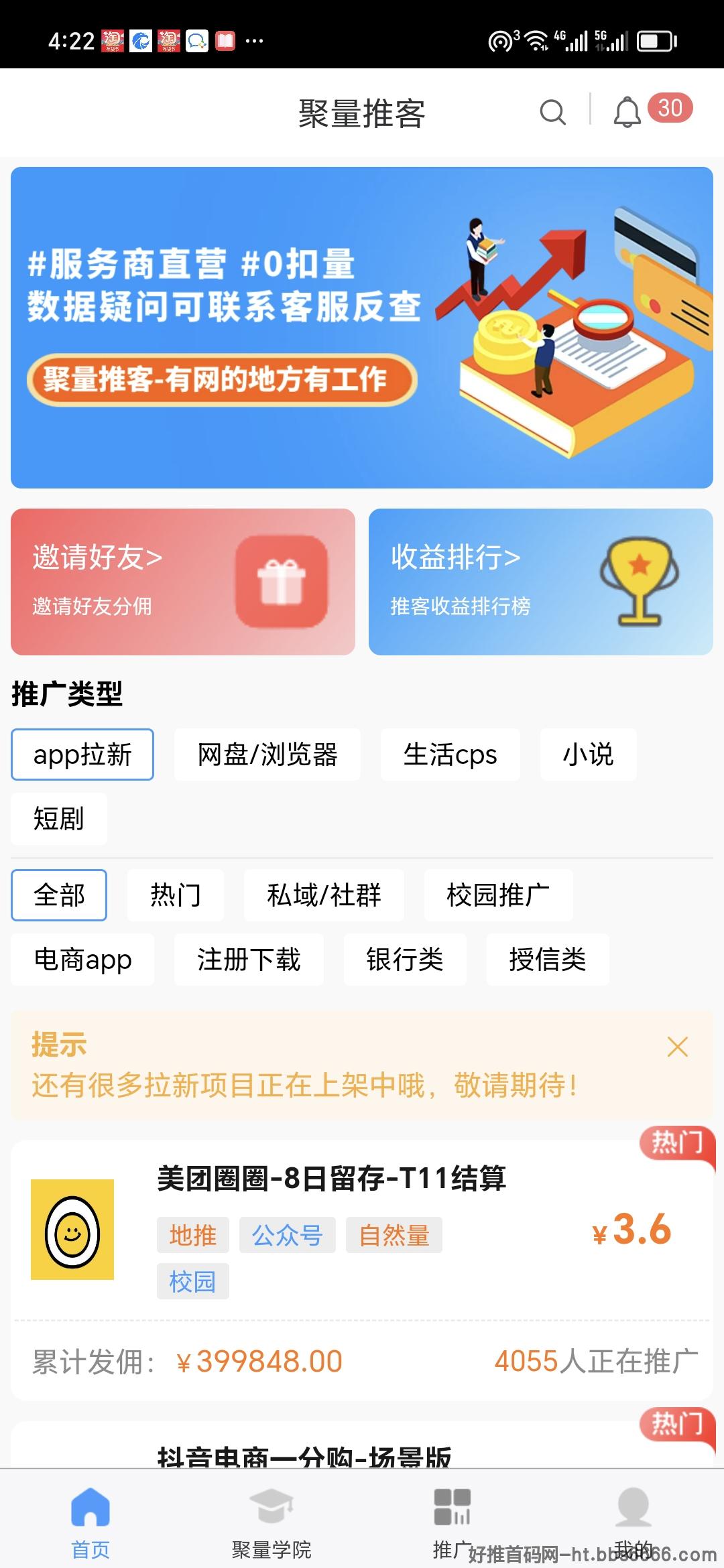724x1568 pixels.
Task: Filter by 授信类 category
Action: pyautogui.click(x=548, y=960)
